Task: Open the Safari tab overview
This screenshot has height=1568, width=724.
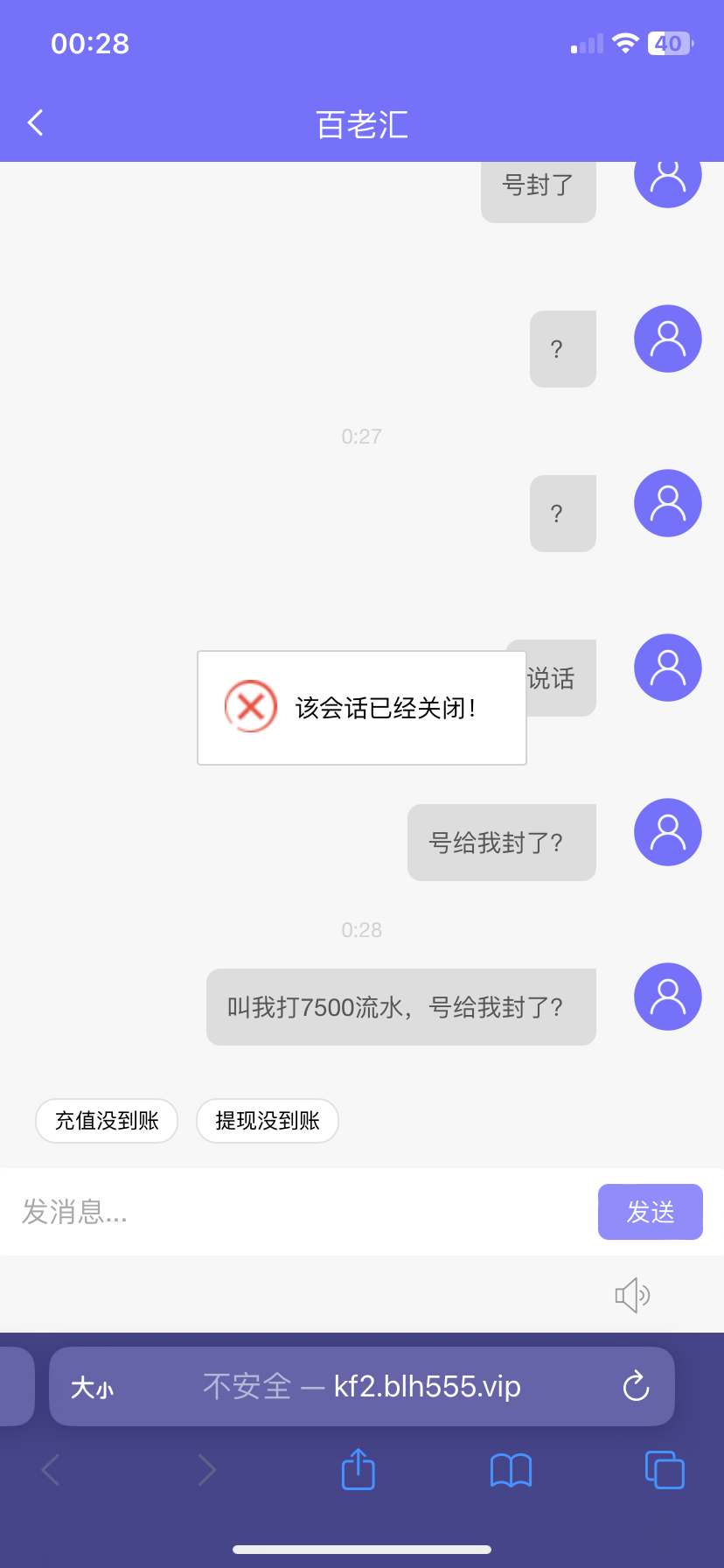Action: (x=665, y=1470)
